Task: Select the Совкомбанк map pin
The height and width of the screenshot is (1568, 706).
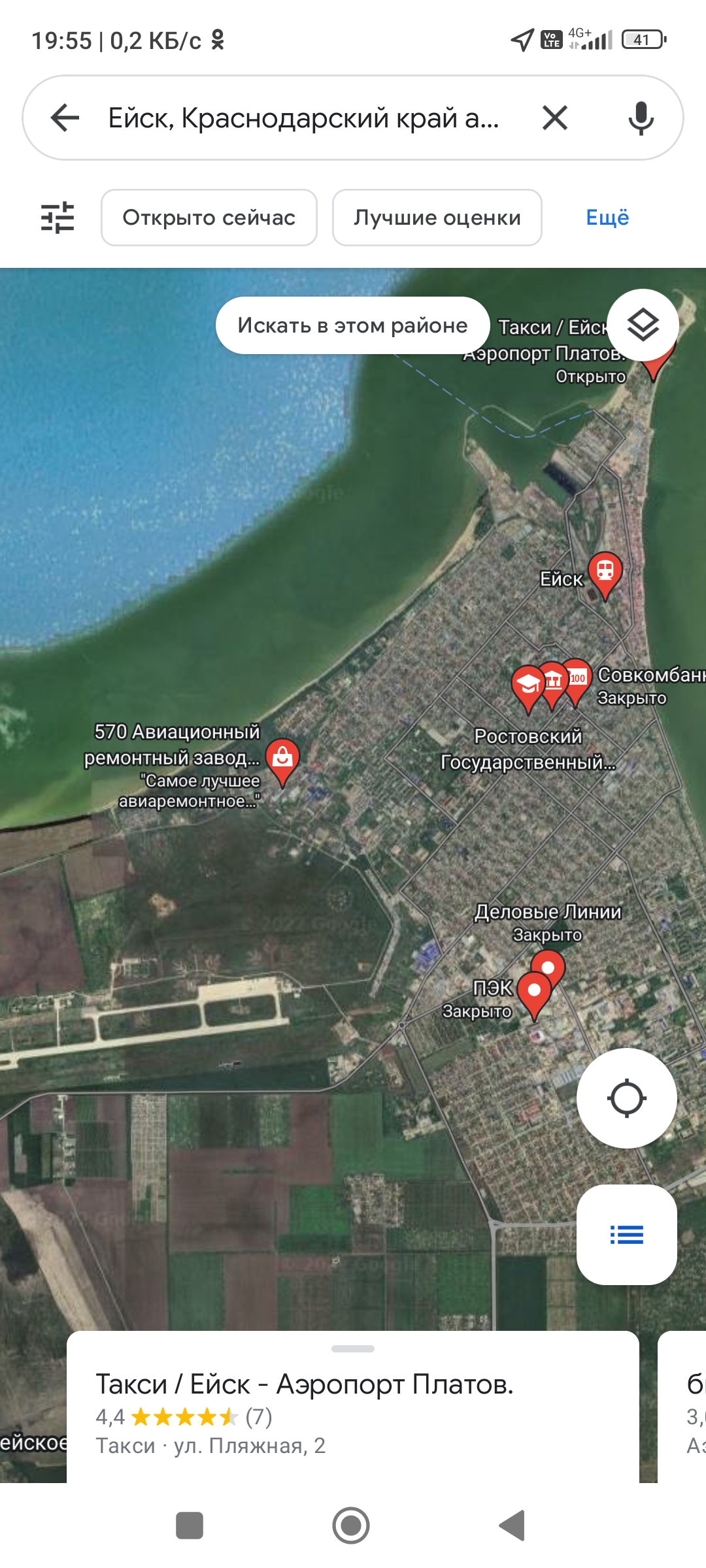Action: point(576,681)
